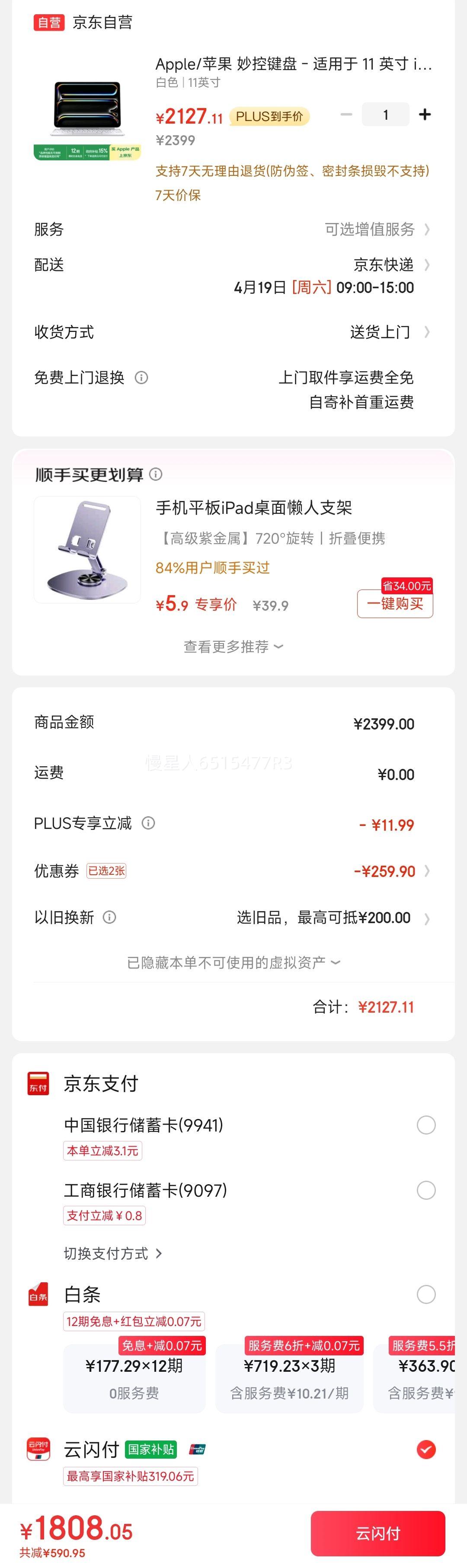Viewport: 467px width, 1568px height.
Task: Expand 查看更多推荐
Action: click(233, 647)
